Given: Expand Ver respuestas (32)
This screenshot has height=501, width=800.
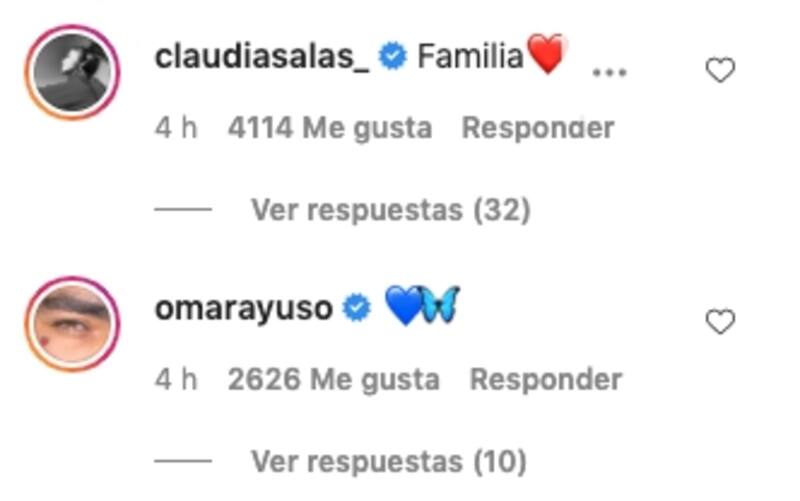Looking at the screenshot, I should click(390, 210).
